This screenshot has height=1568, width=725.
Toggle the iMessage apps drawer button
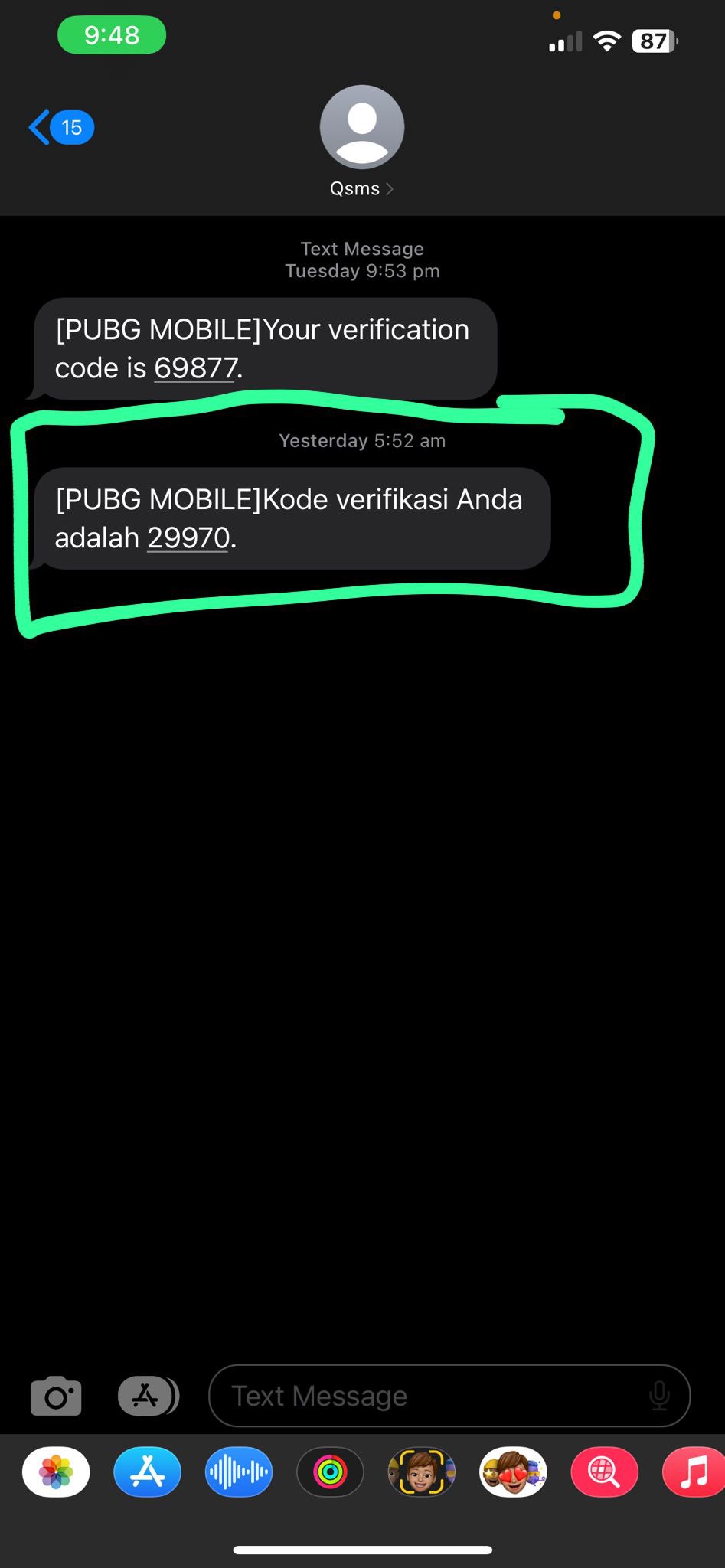click(148, 1396)
